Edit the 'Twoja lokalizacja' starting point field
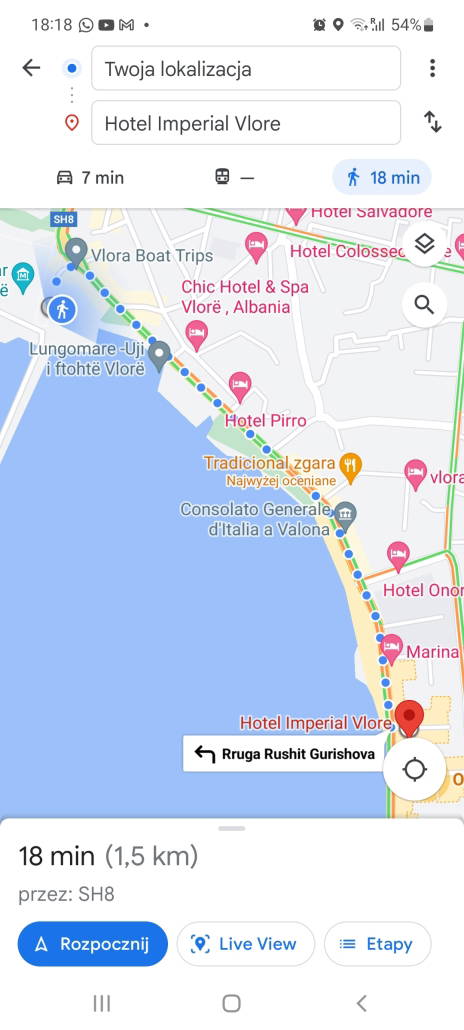This screenshot has width=464, height=1030. pos(246,68)
